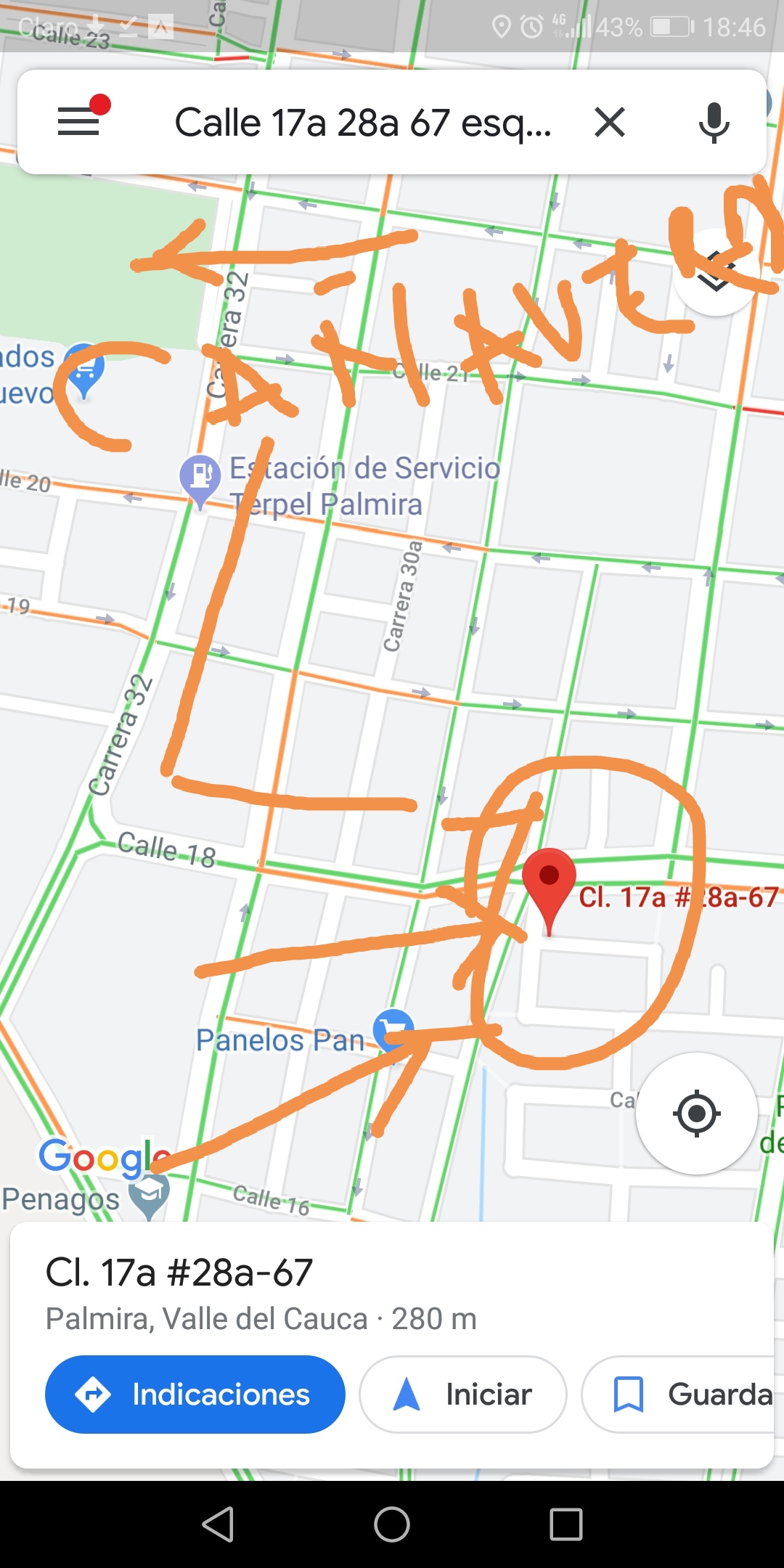Viewport: 784px width, 1568px height.
Task: Open recent apps from the navigation bar
Action: [565, 1524]
